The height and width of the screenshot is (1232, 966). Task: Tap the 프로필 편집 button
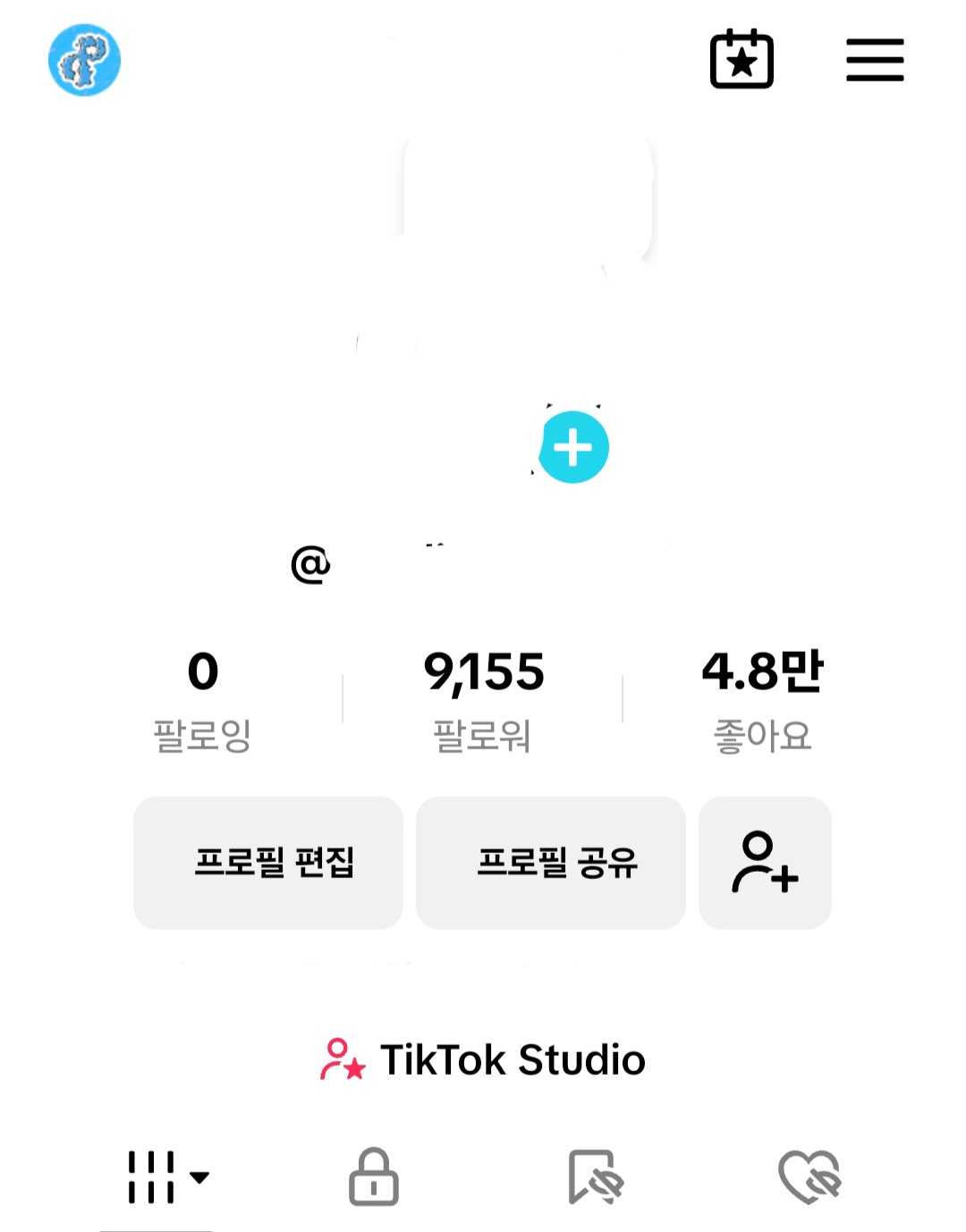pos(268,863)
